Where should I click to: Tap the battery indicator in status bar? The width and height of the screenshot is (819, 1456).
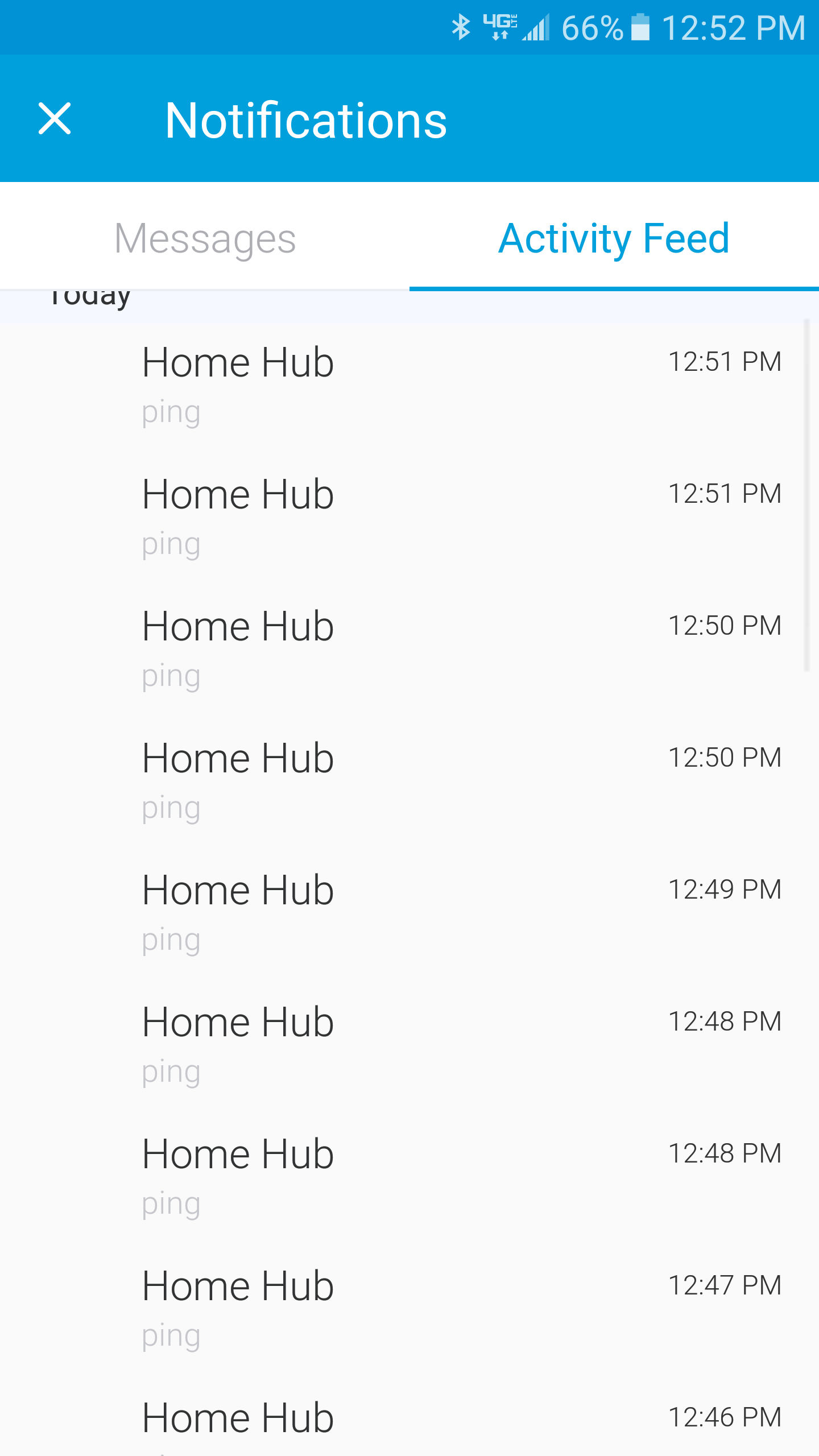click(639, 27)
